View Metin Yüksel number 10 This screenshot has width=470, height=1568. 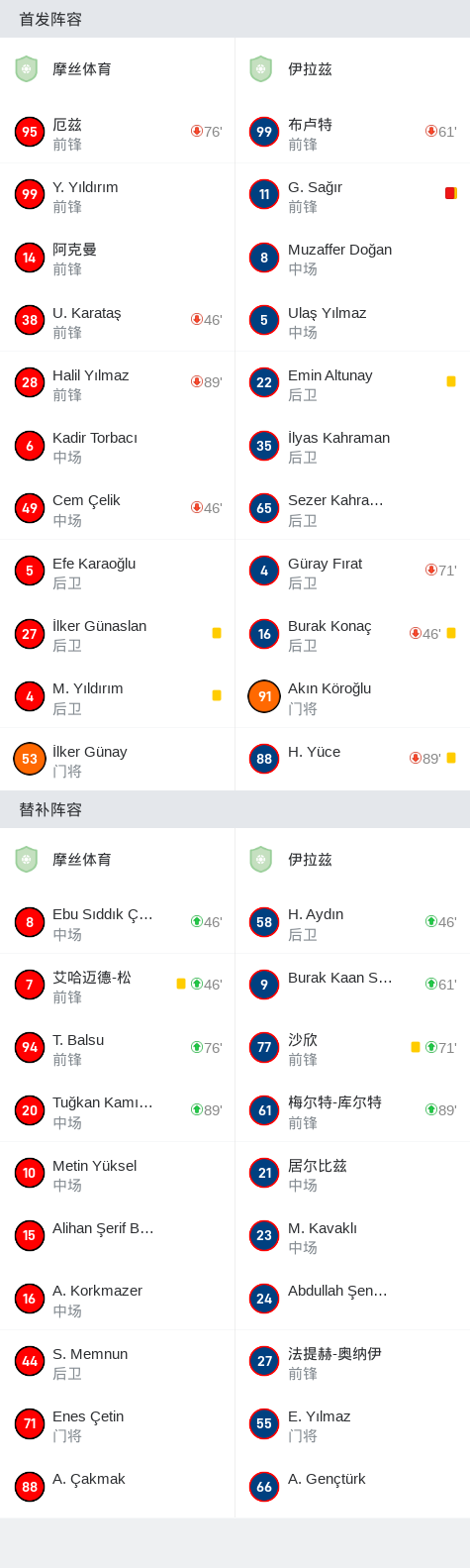(x=117, y=1174)
